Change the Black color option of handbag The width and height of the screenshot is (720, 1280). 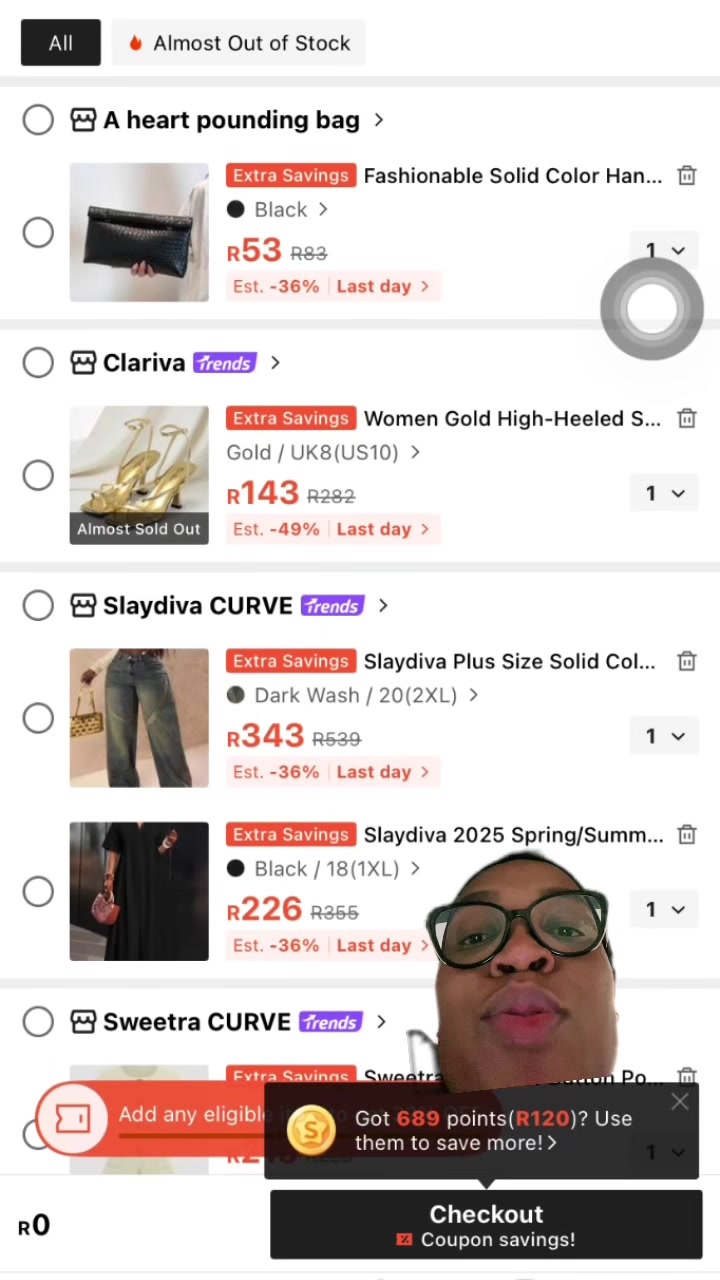[278, 210]
